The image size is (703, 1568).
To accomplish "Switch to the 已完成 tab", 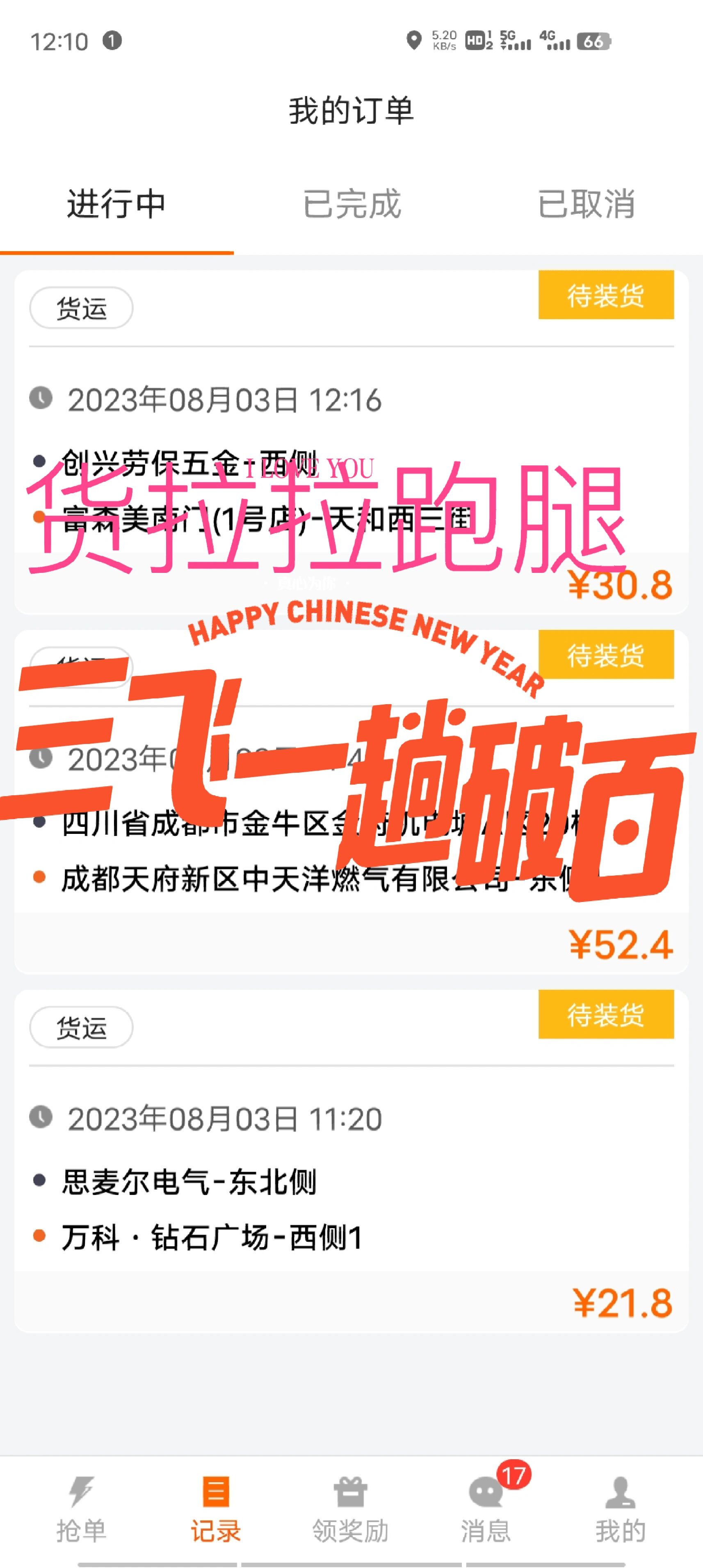I will [x=351, y=206].
